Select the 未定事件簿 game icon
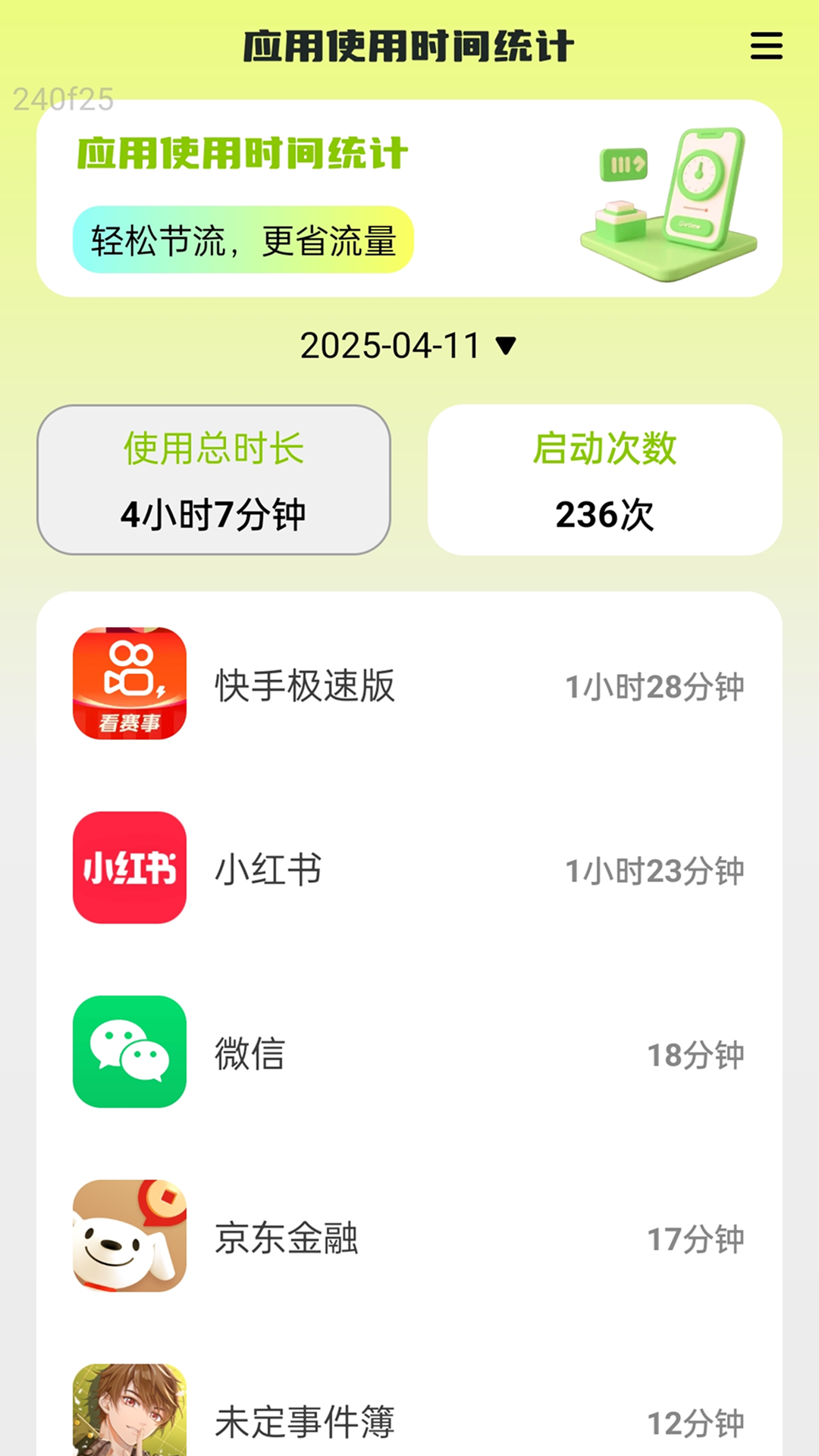 129,1418
